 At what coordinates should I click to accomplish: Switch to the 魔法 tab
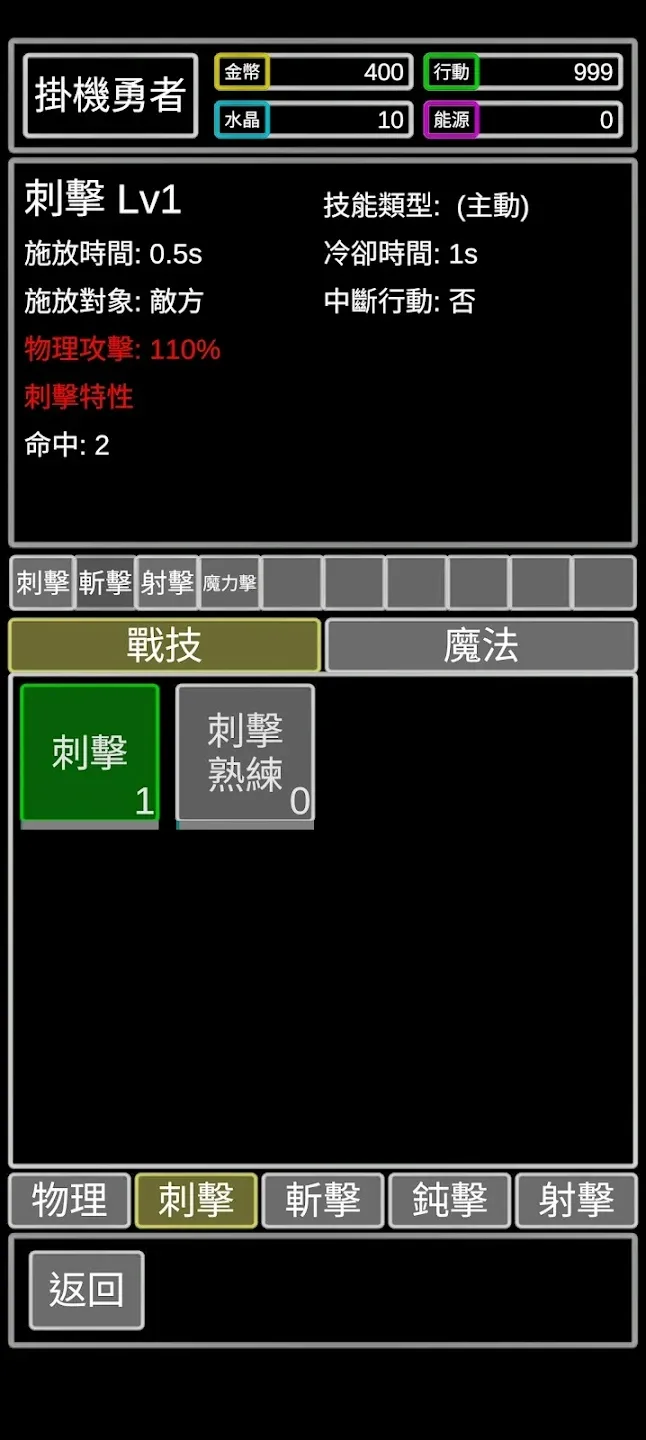(481, 646)
